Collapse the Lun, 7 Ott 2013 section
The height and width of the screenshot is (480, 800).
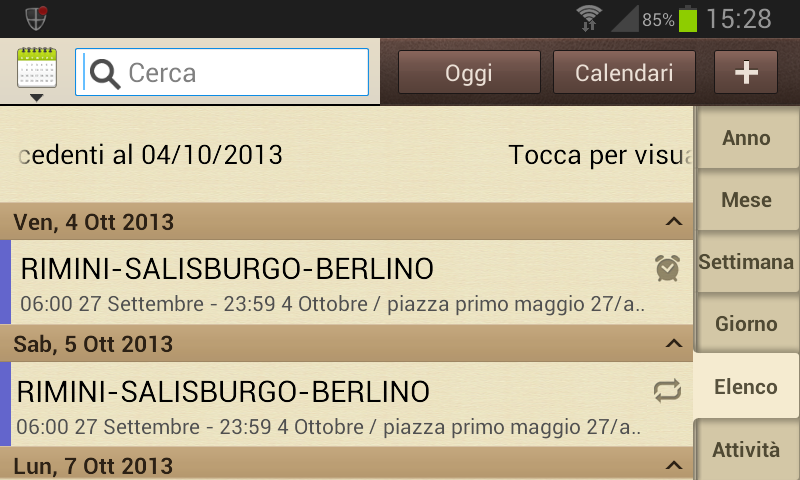click(673, 466)
